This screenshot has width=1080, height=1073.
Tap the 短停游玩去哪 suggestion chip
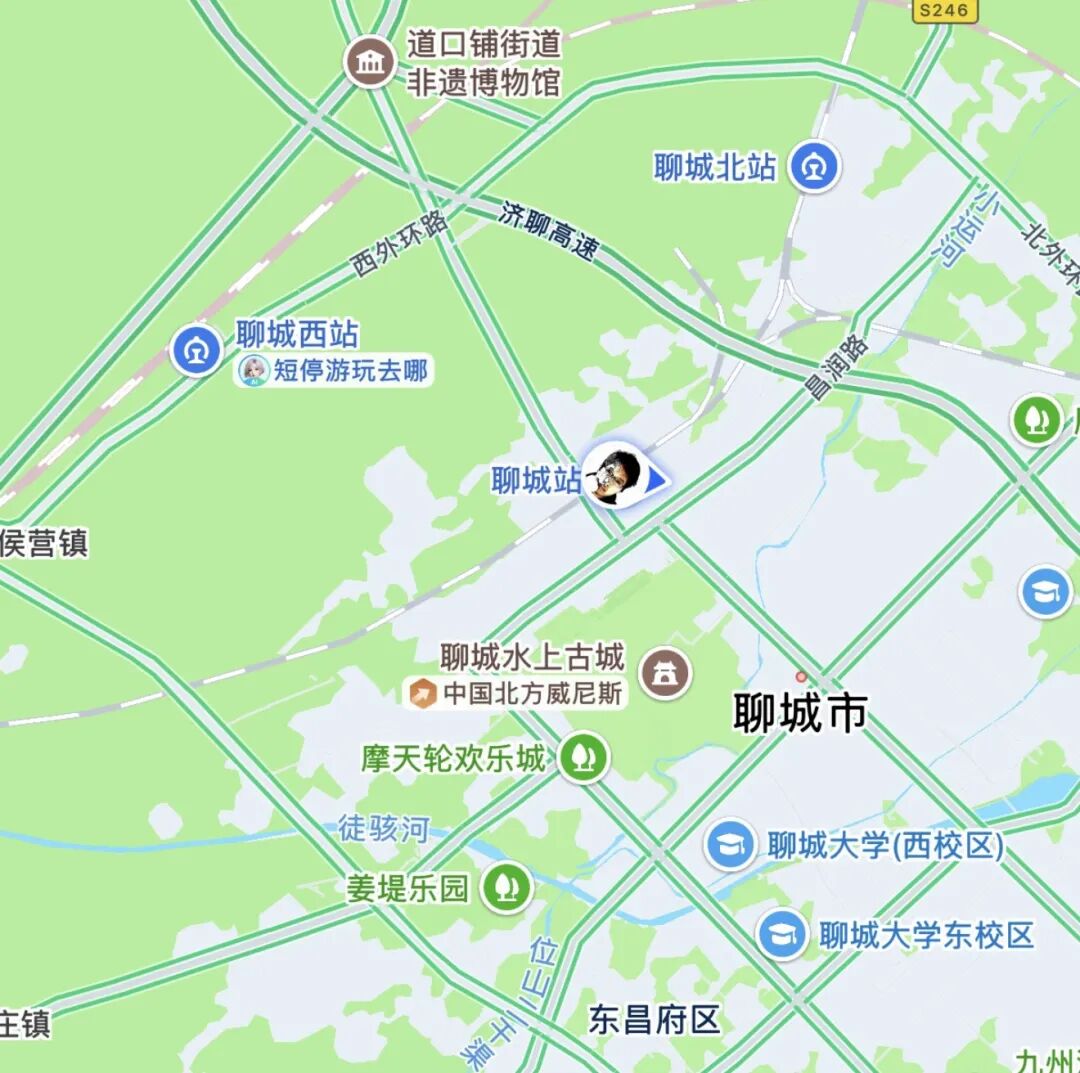[x=336, y=372]
